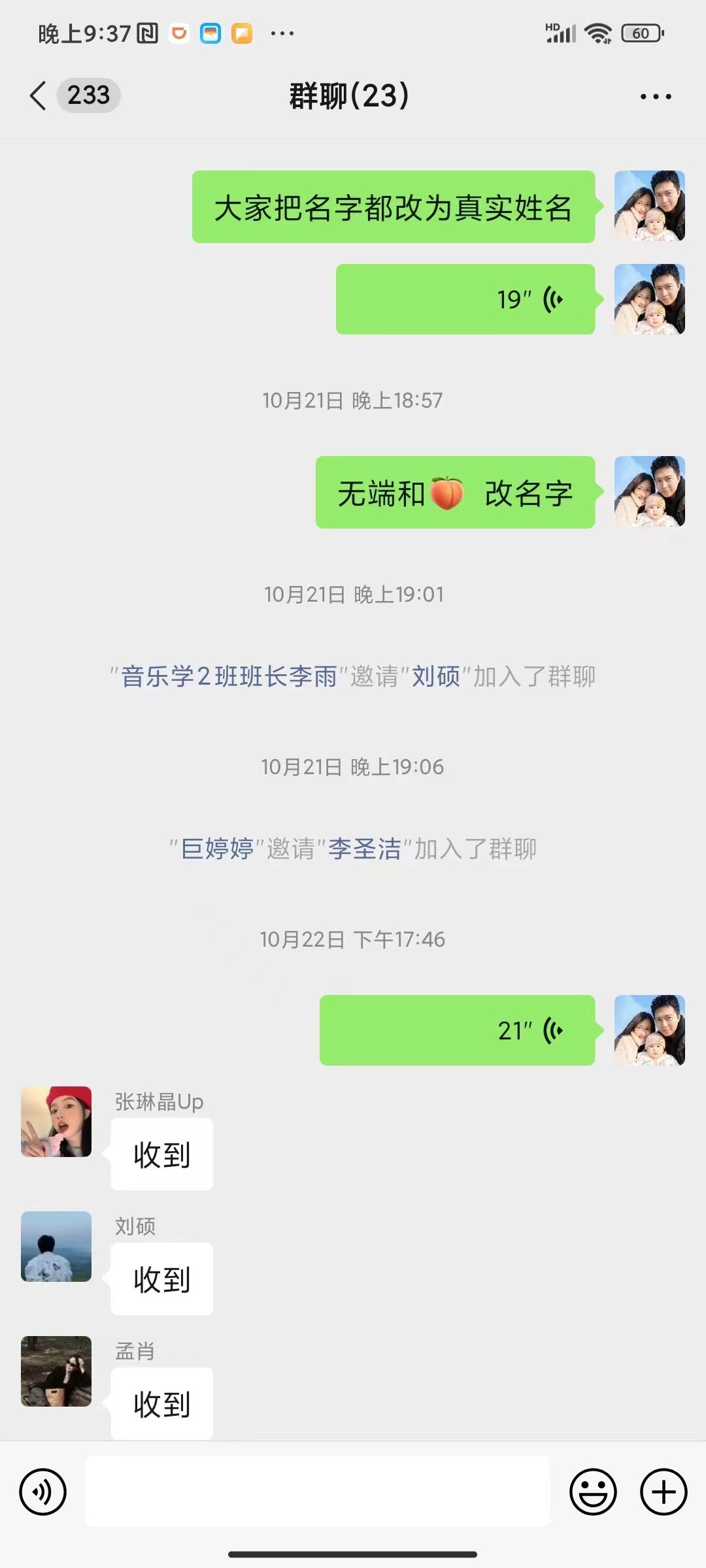Viewport: 706px width, 1568px height.
Task: Open 刘硕's profile from the invite notice
Action: 436,676
